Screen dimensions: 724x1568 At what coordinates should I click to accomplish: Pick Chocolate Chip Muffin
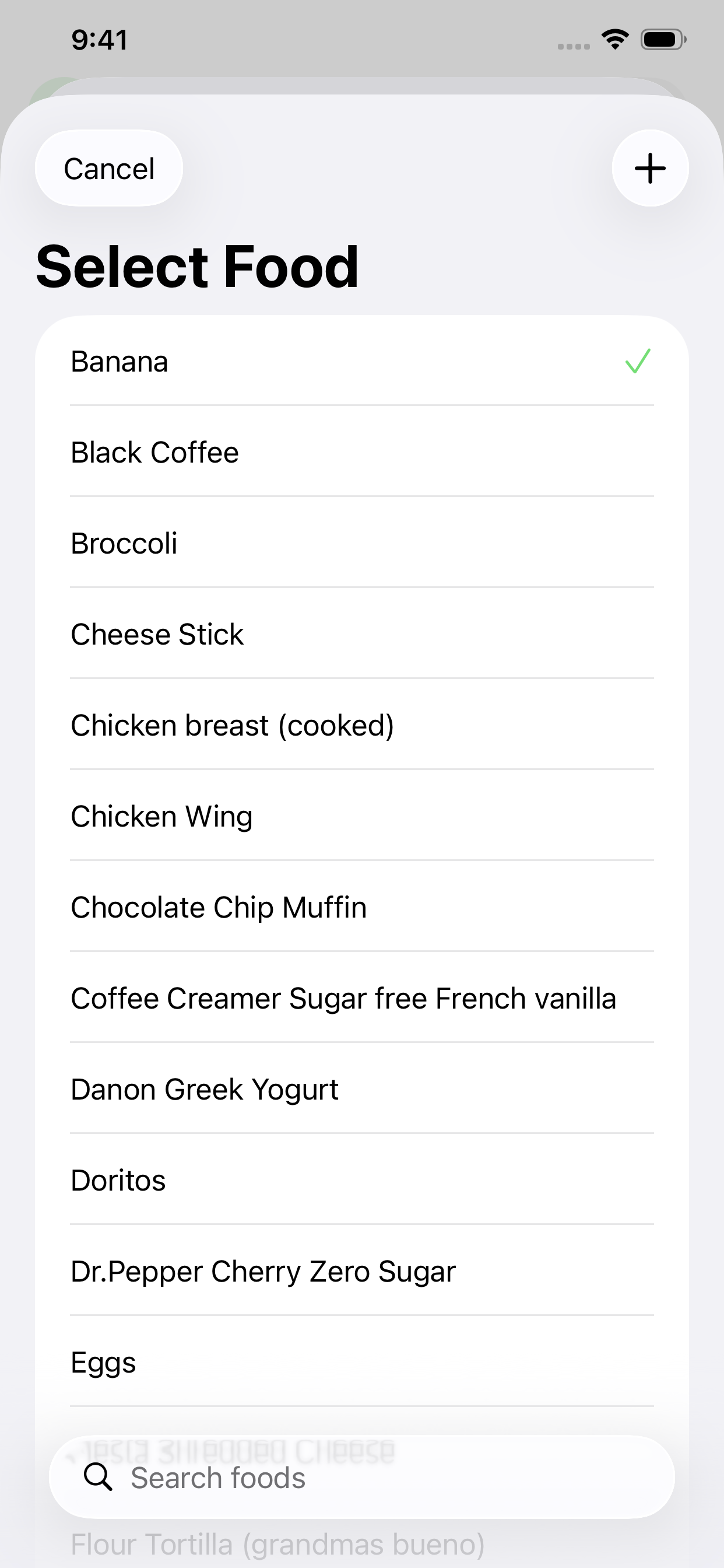(362, 907)
